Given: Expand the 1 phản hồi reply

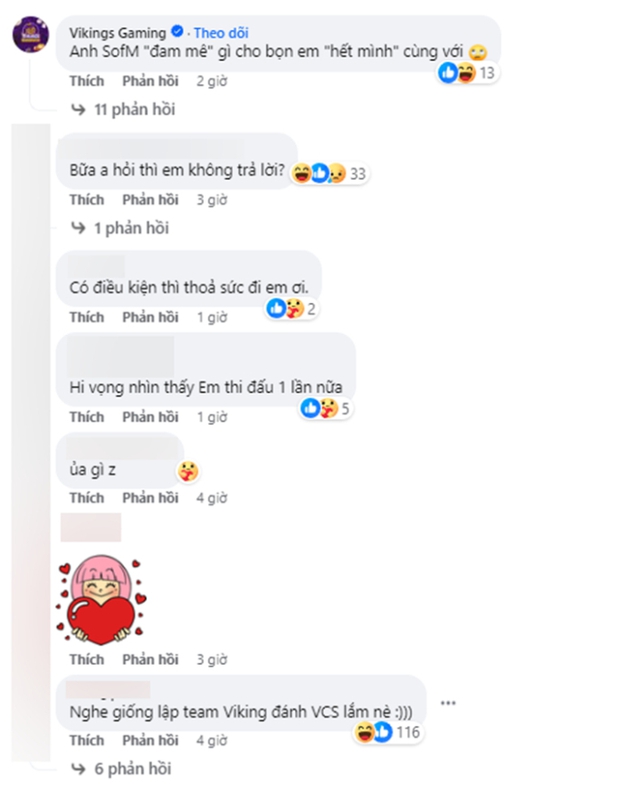Looking at the screenshot, I should (x=129, y=228).
